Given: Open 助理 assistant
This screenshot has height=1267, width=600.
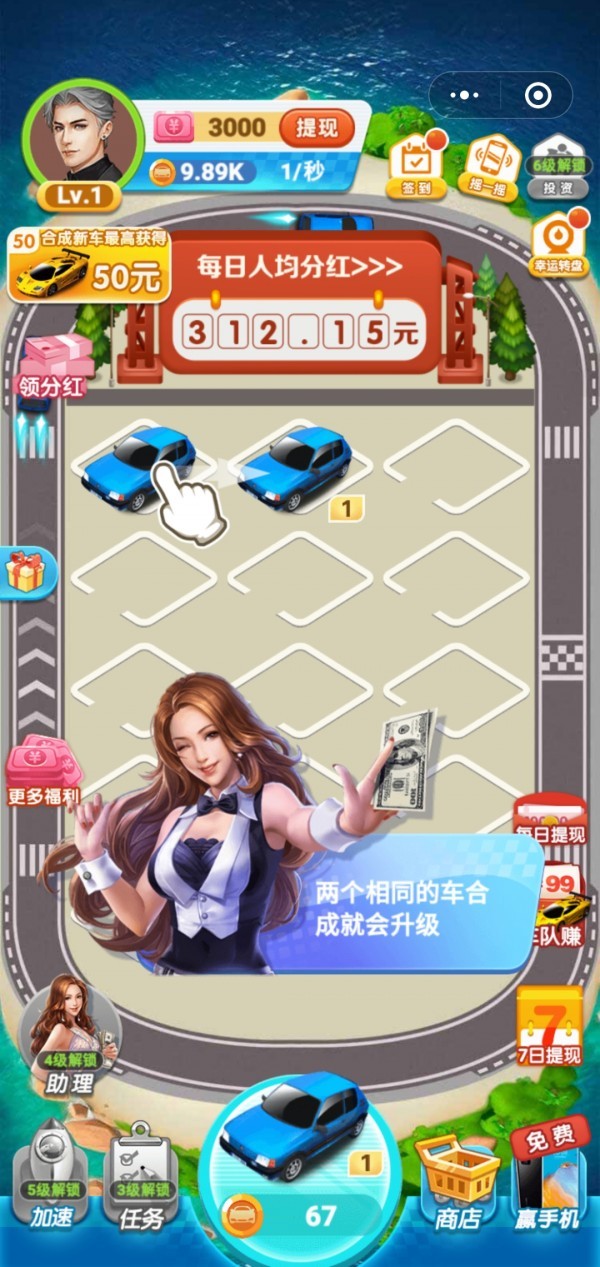Looking at the screenshot, I should click(64, 1033).
